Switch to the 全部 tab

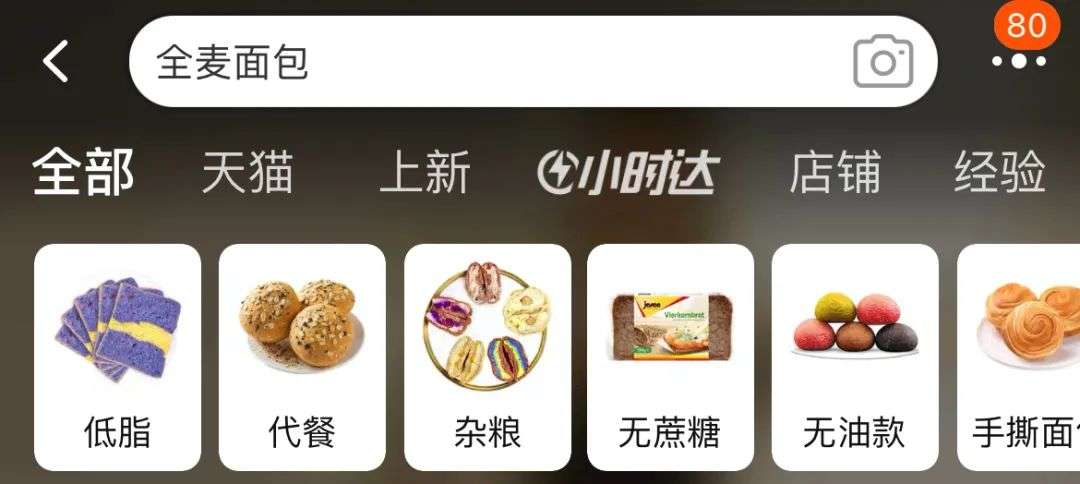(x=84, y=173)
